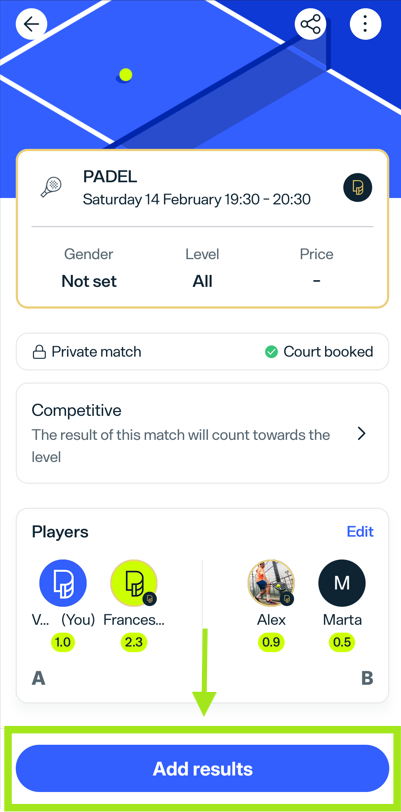
Task: Go back with the arrow icon
Action: pos(31,24)
